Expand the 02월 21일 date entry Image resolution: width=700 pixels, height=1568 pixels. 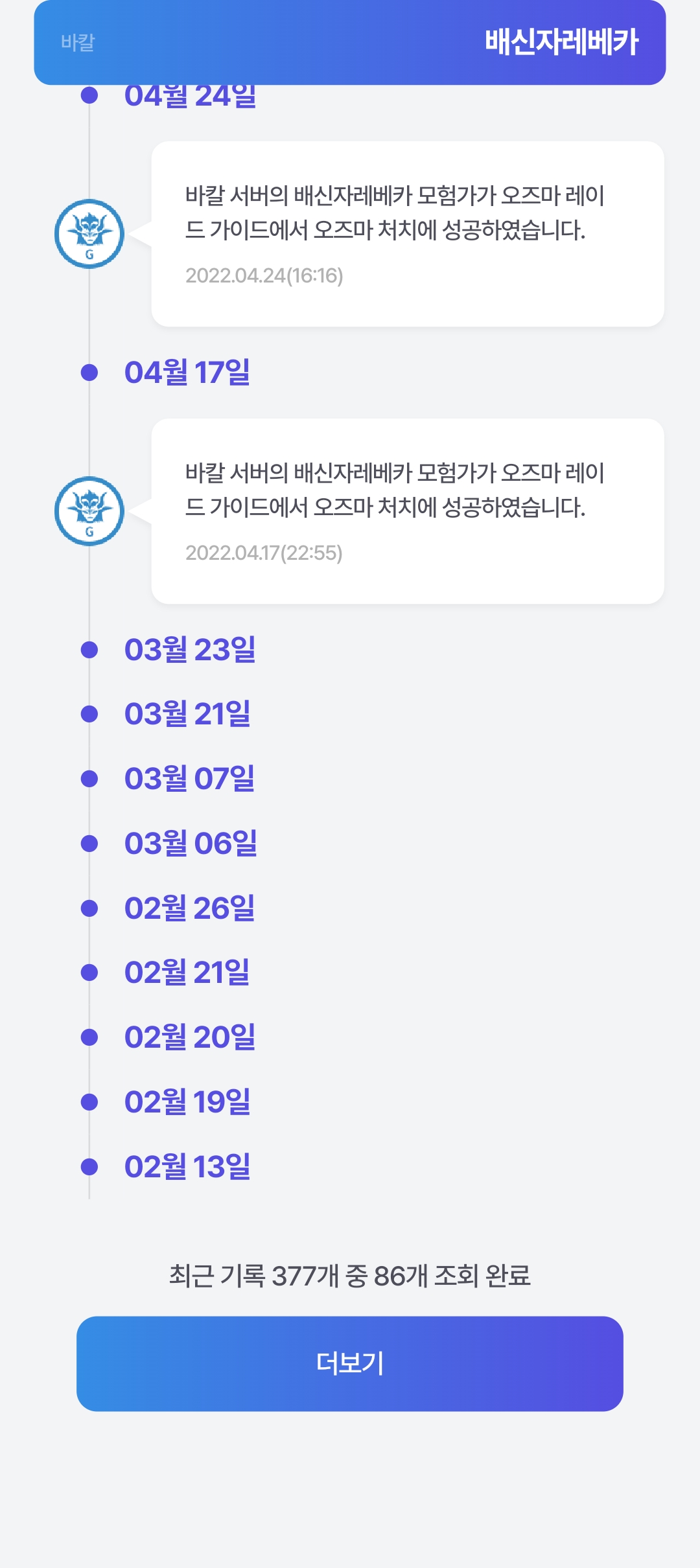pos(187,973)
